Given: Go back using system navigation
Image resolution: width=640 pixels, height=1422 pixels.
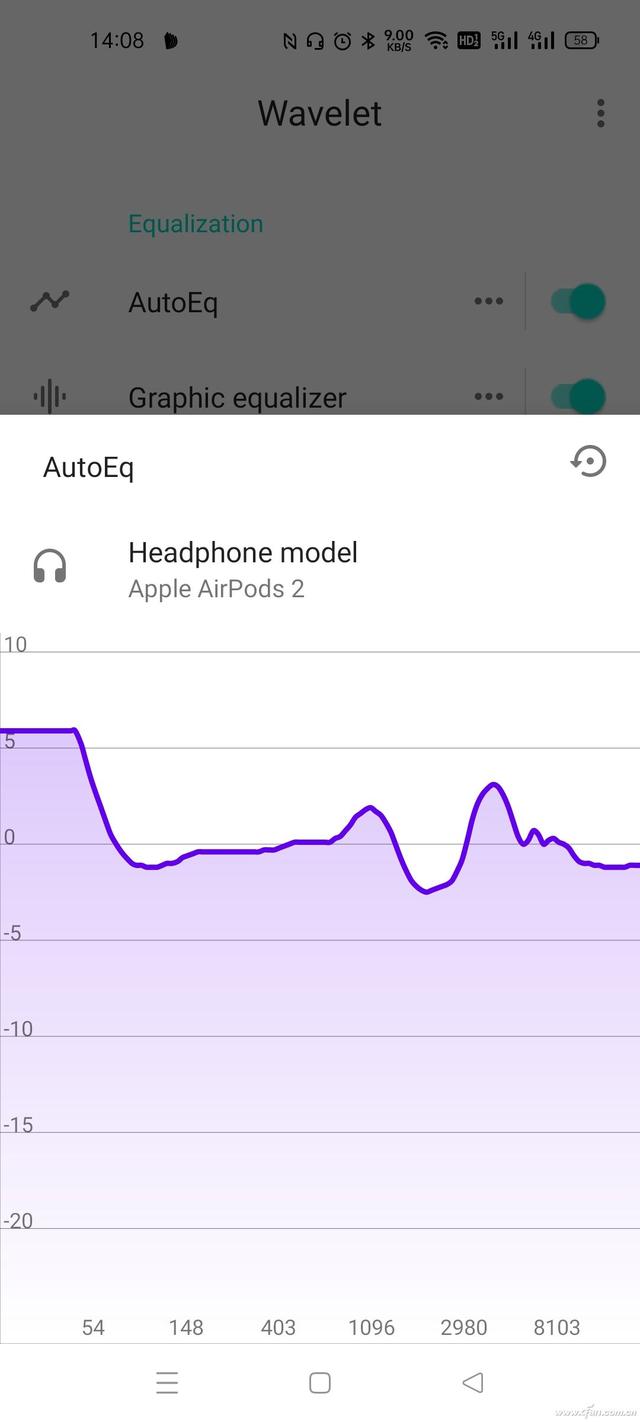Looking at the screenshot, I should coord(473,1382).
